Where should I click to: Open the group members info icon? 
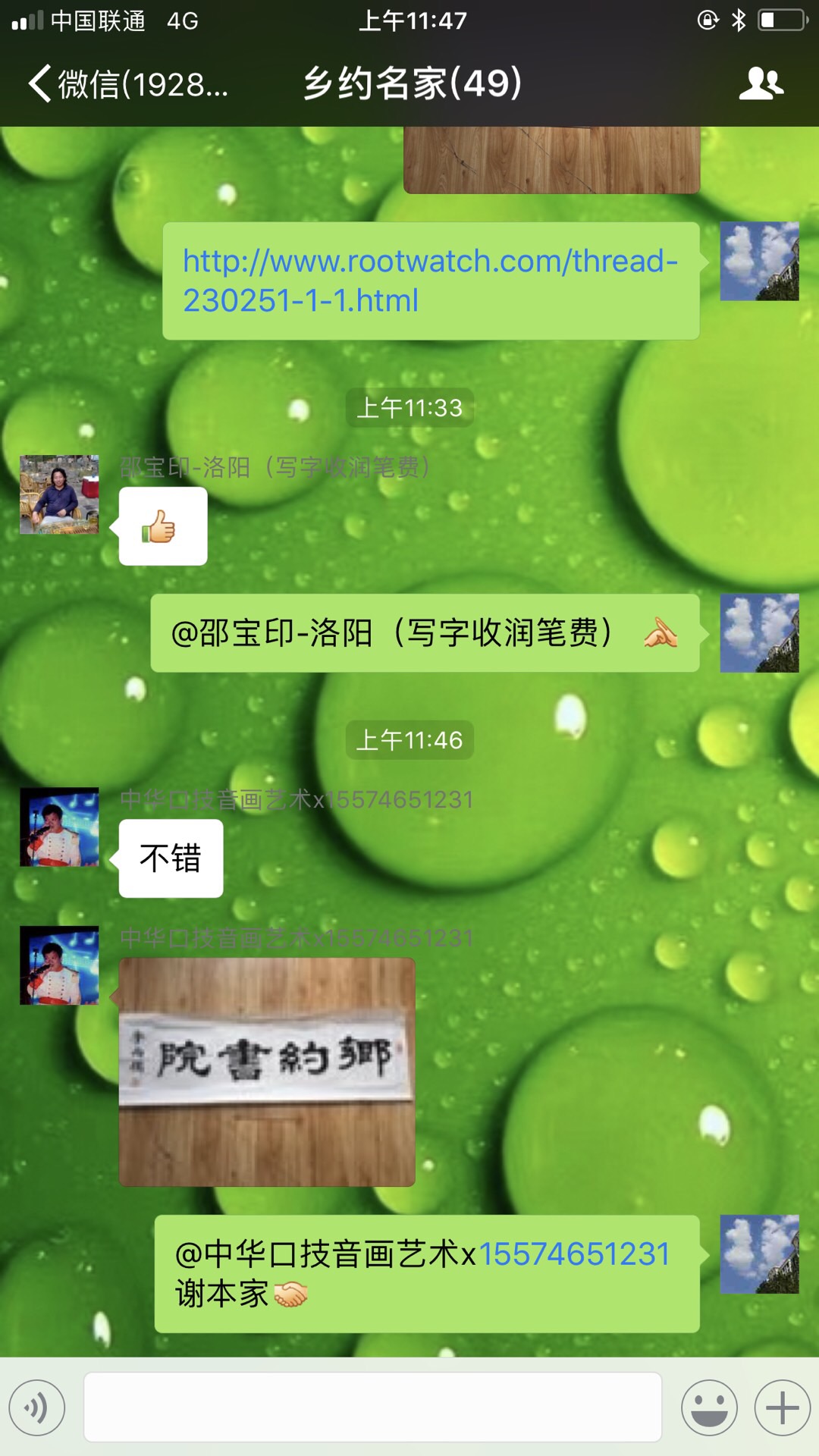click(x=761, y=84)
